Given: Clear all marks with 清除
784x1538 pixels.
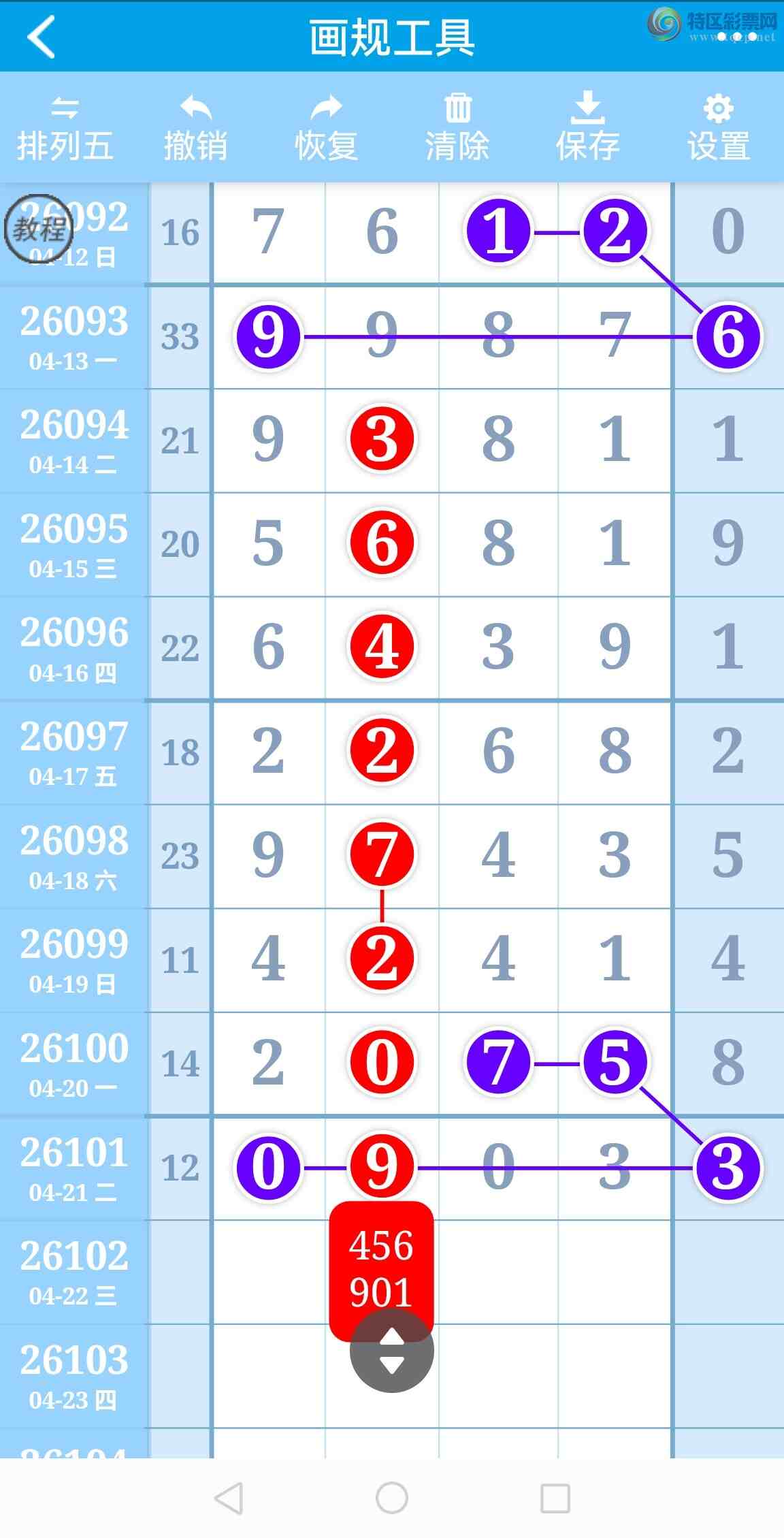Looking at the screenshot, I should pyautogui.click(x=457, y=129).
